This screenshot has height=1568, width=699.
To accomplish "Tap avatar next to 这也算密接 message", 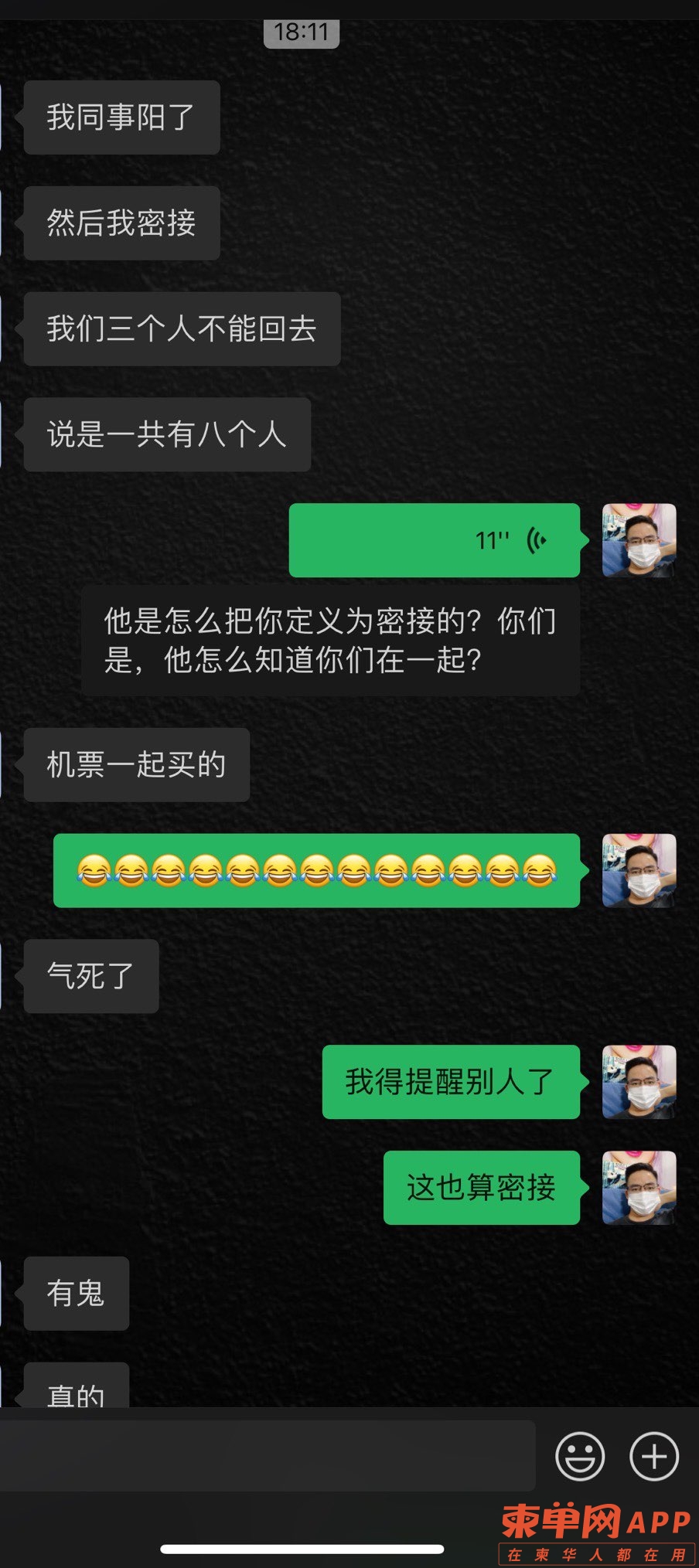I will click(x=639, y=1188).
